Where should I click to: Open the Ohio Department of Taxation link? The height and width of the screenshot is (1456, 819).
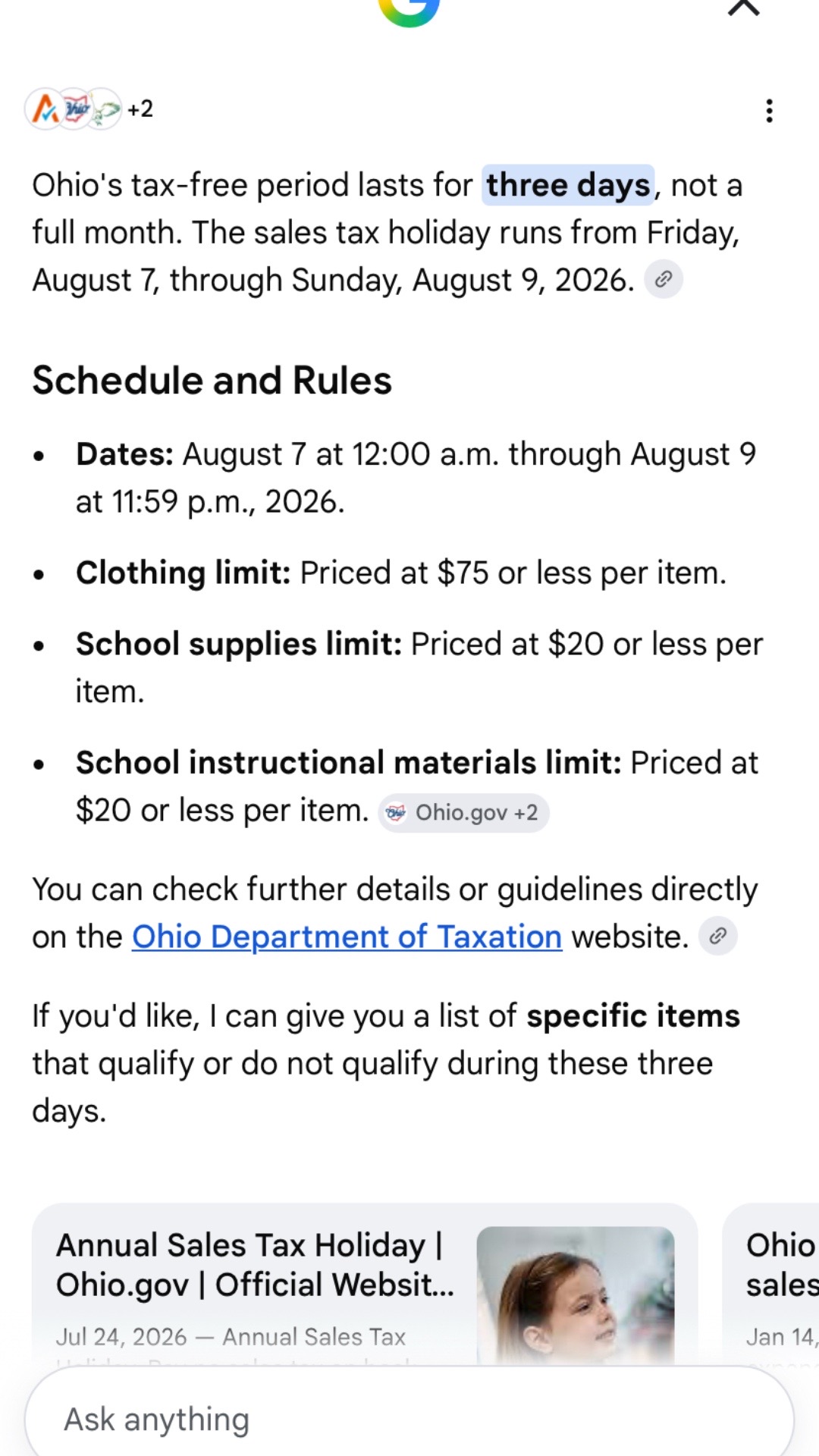(x=347, y=937)
